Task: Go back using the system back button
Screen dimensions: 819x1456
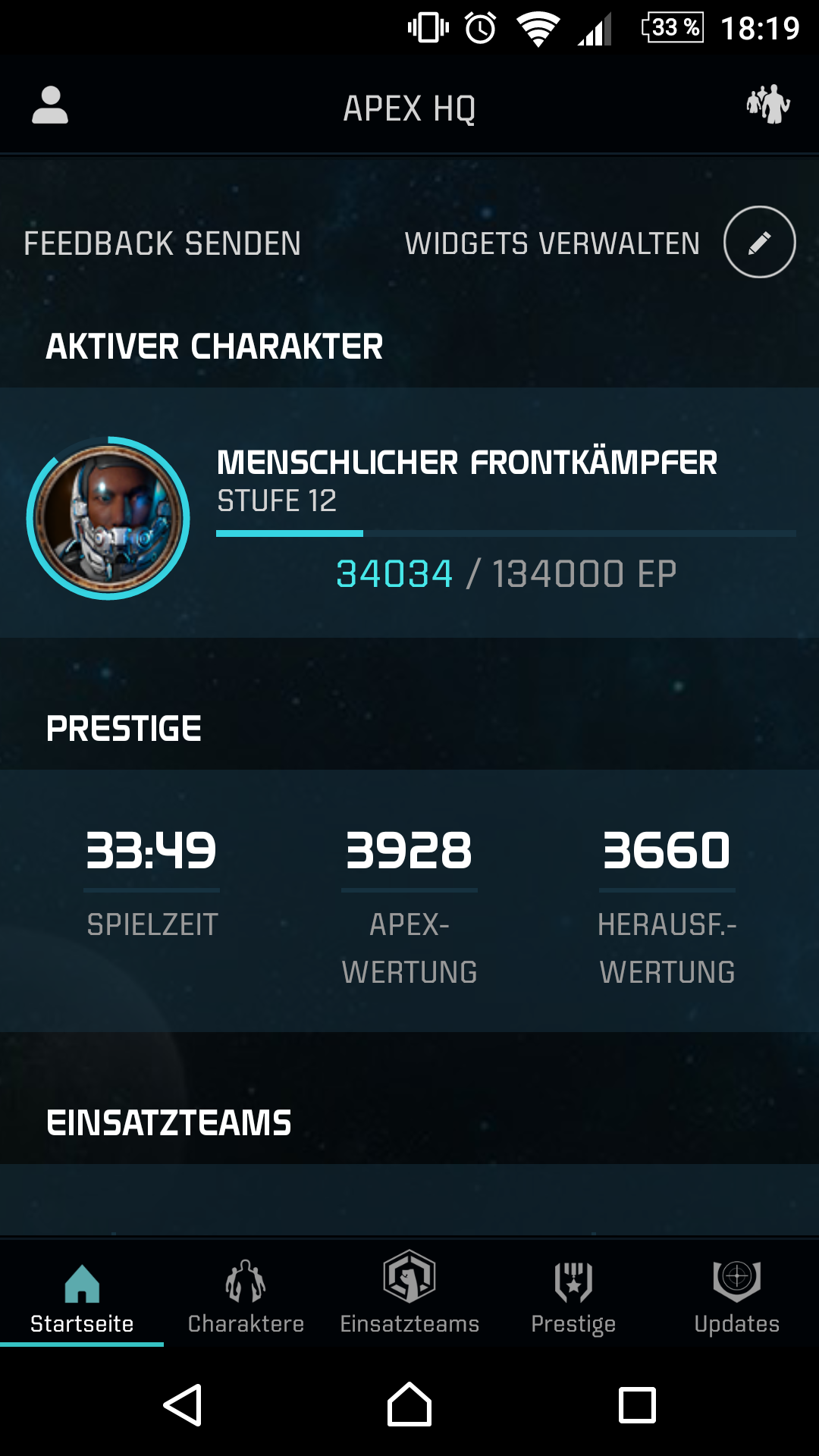Action: coord(183,1405)
